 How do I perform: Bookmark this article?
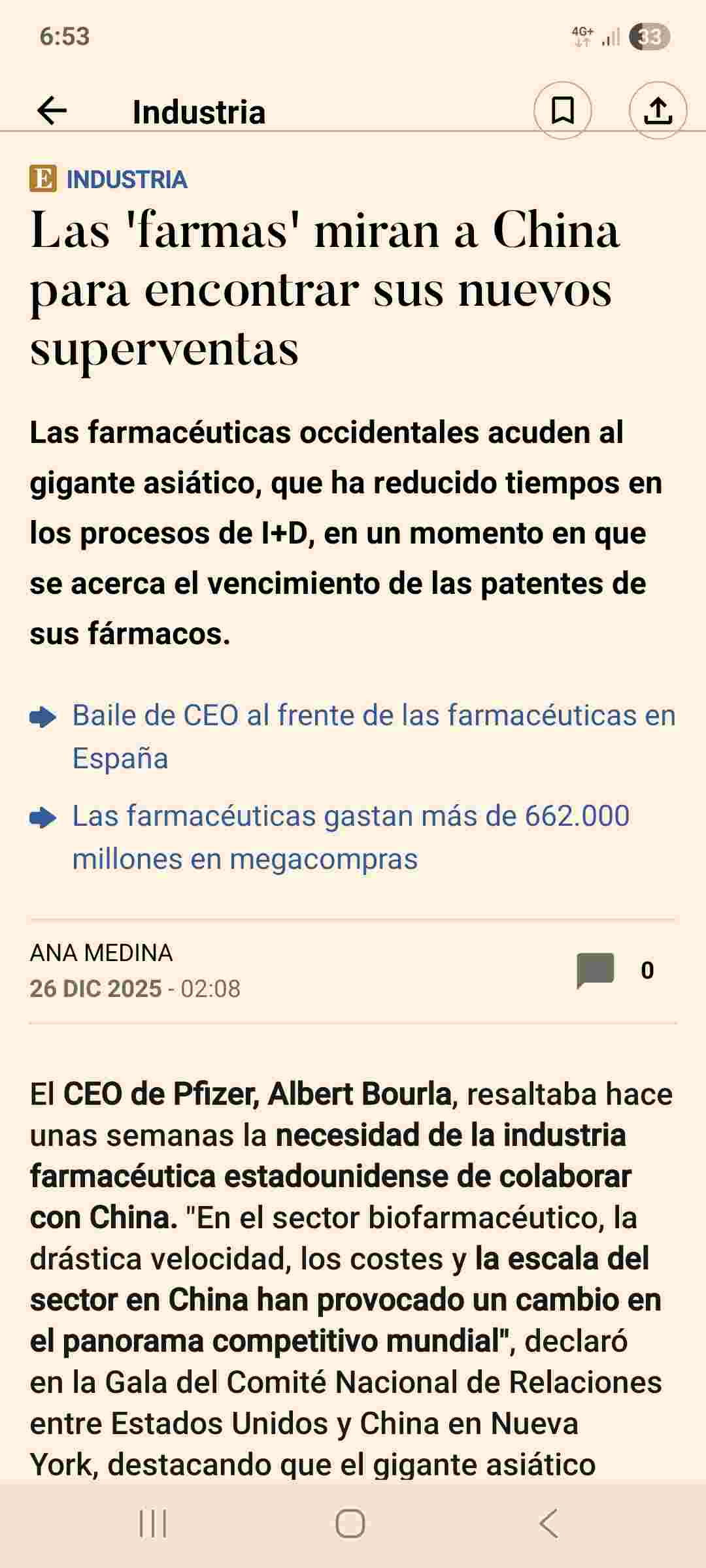562,110
